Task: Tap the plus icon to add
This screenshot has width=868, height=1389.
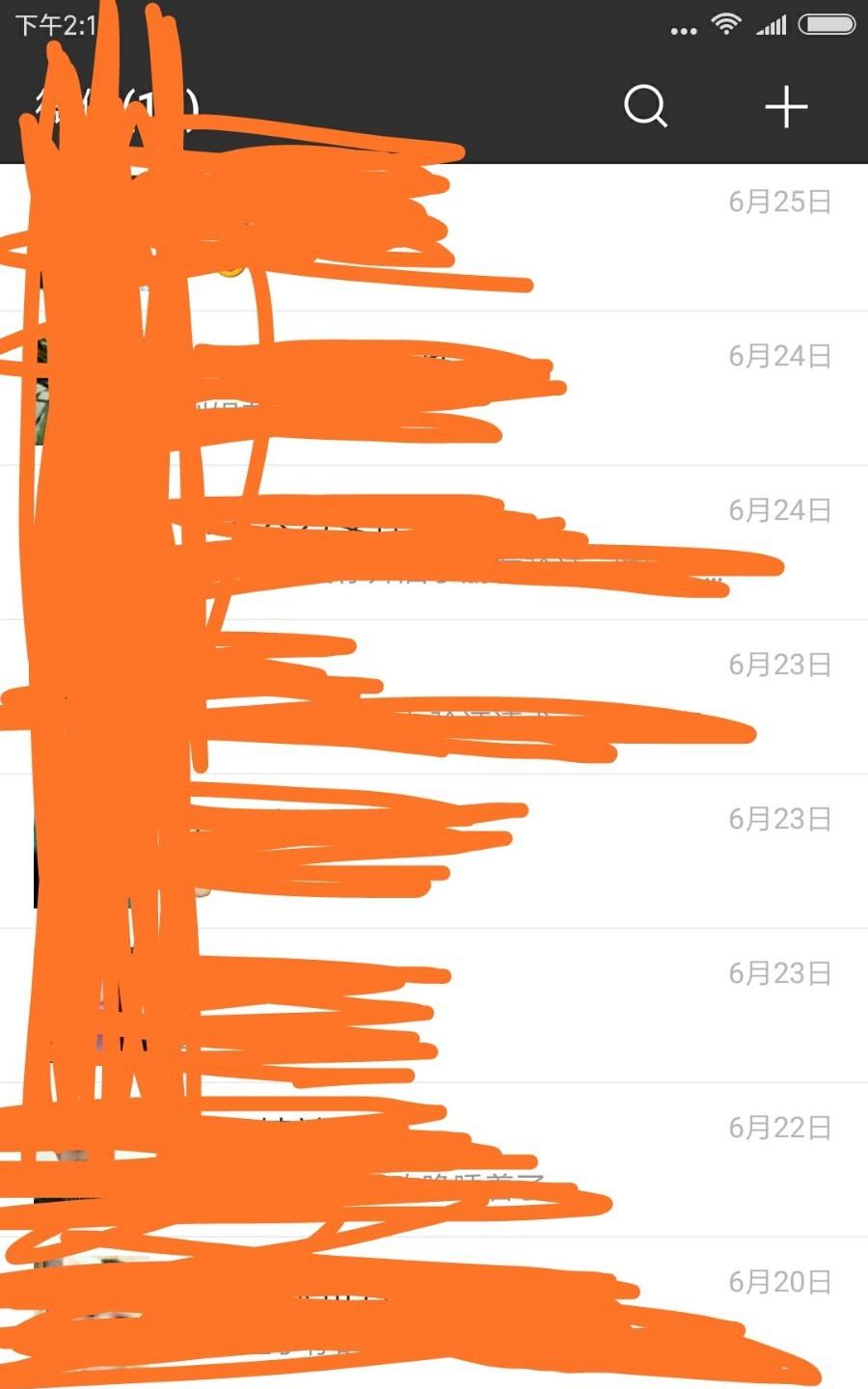Action: click(x=786, y=106)
